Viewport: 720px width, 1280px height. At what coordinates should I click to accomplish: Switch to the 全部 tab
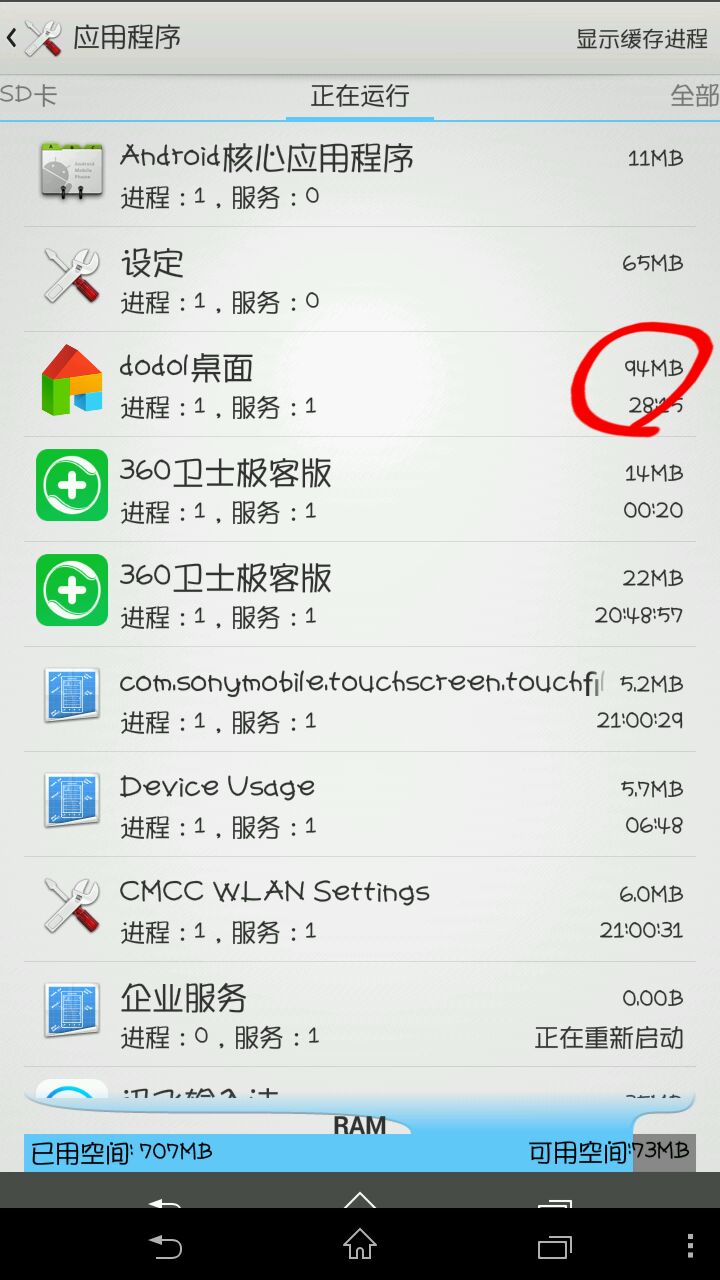[x=694, y=96]
